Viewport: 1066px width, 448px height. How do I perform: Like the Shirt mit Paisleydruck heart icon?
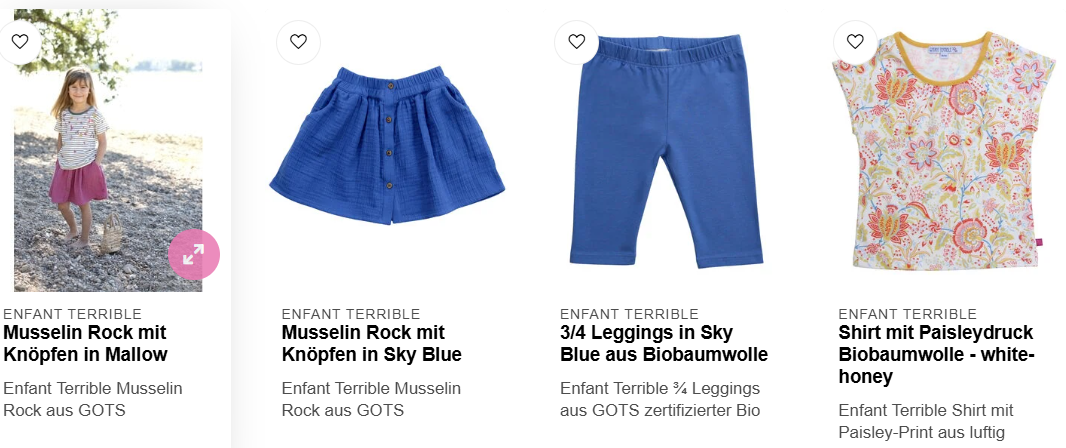click(x=855, y=41)
